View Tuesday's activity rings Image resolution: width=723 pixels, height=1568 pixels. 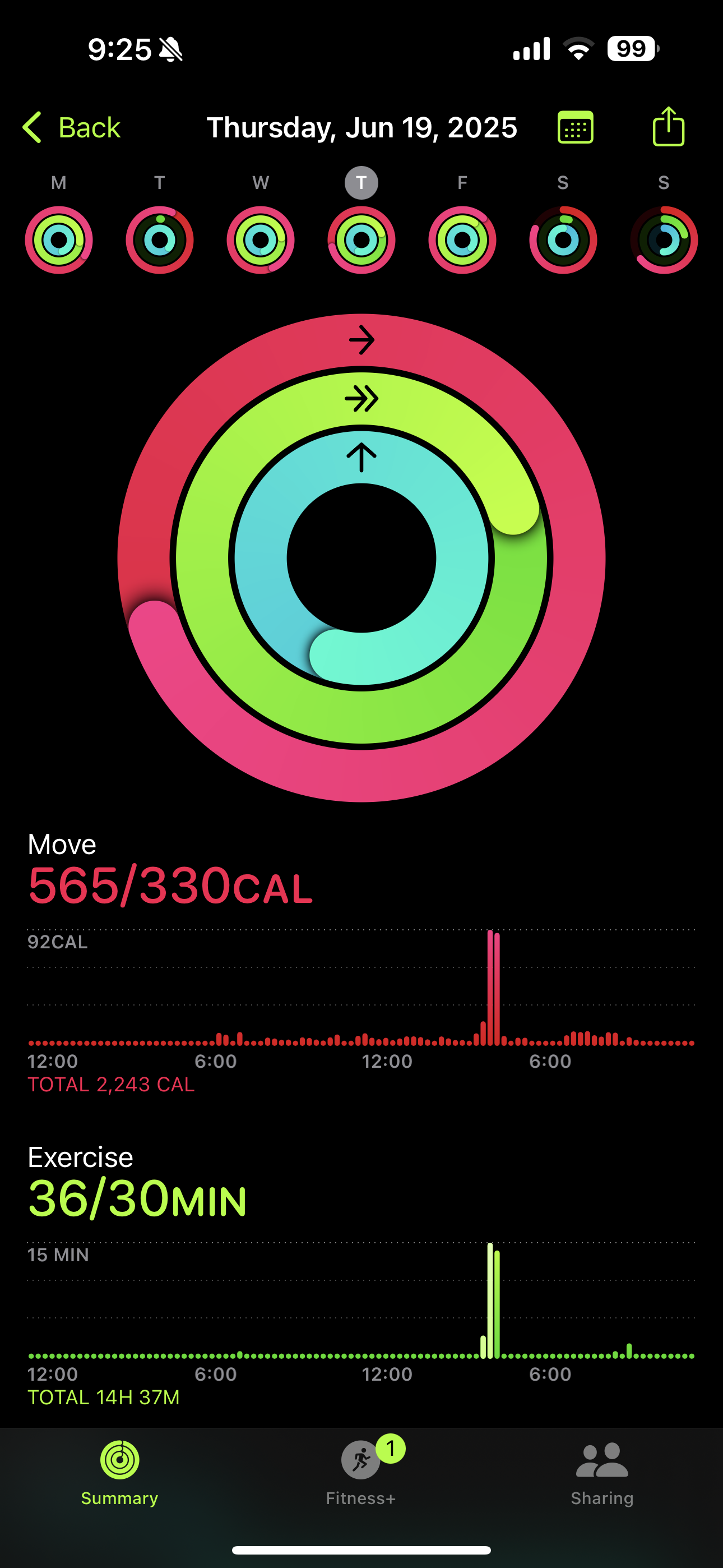point(159,239)
